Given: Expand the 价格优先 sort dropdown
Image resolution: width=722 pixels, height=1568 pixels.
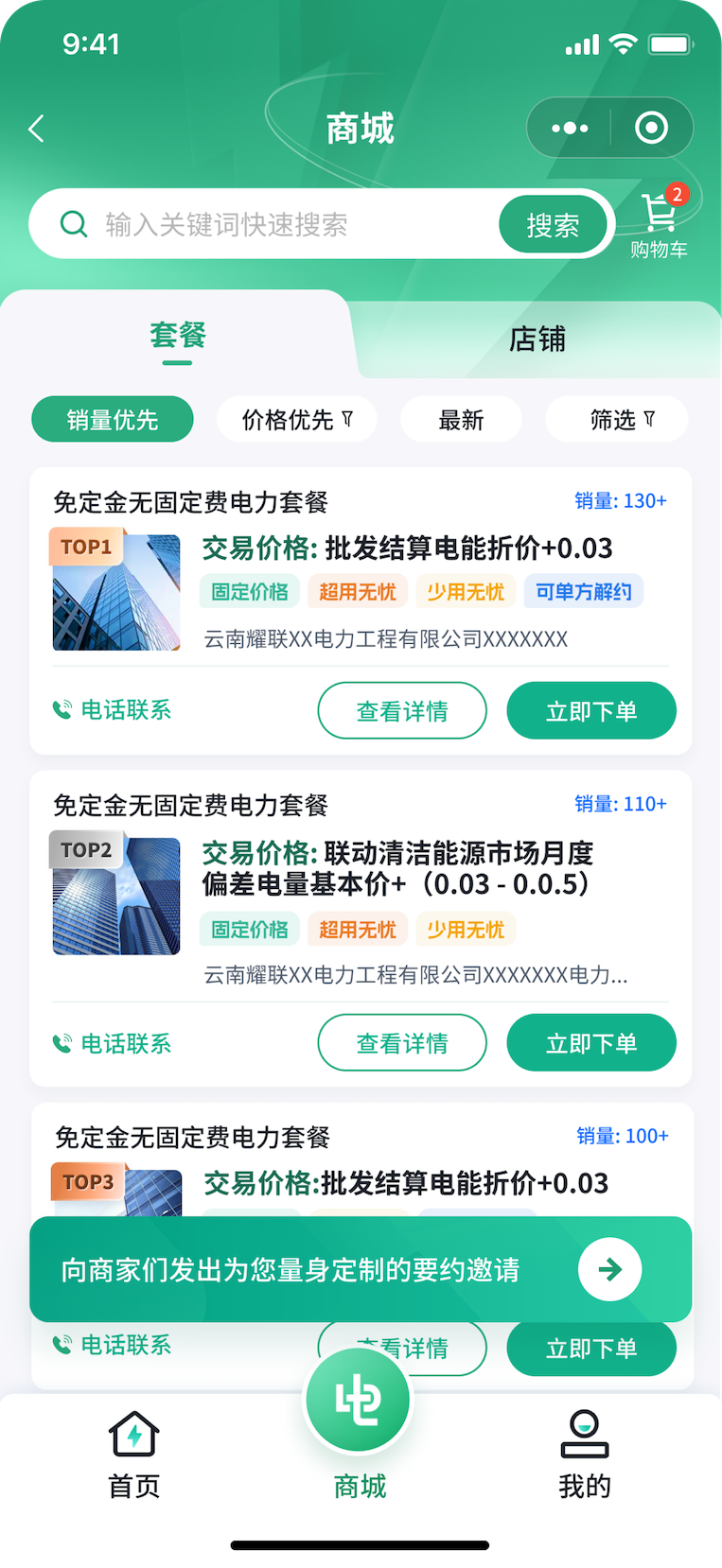Looking at the screenshot, I should click(296, 419).
